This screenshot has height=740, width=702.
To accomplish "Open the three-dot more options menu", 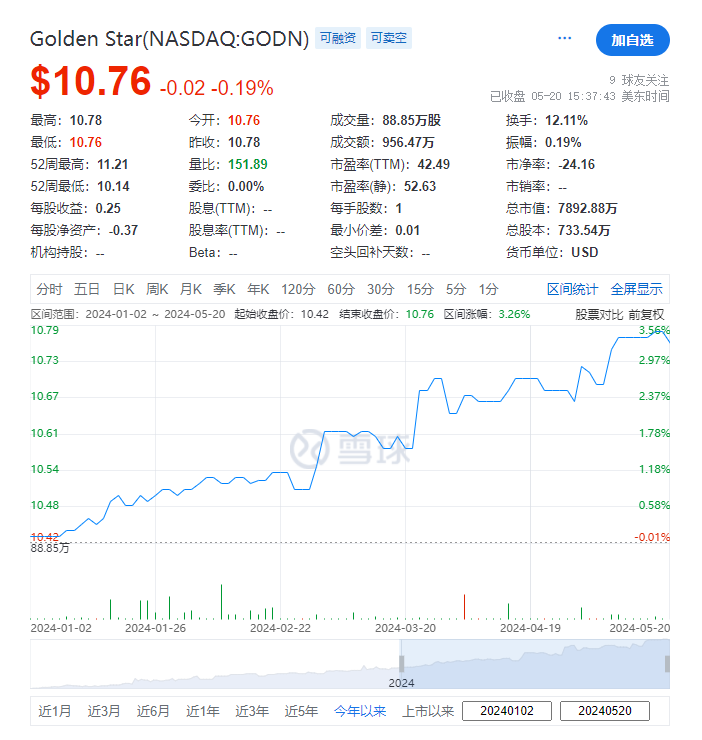I will click(x=565, y=39).
